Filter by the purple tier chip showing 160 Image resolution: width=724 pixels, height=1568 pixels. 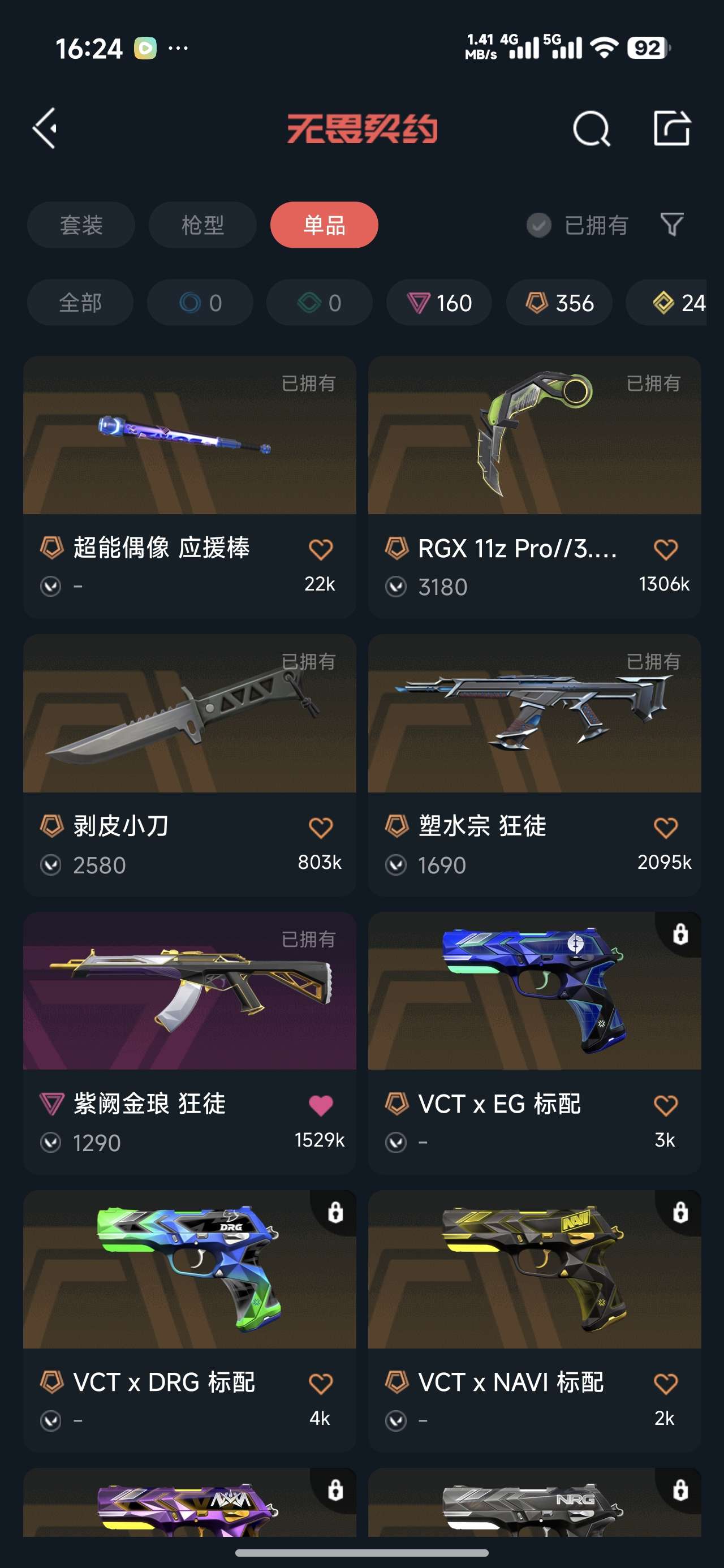point(439,303)
